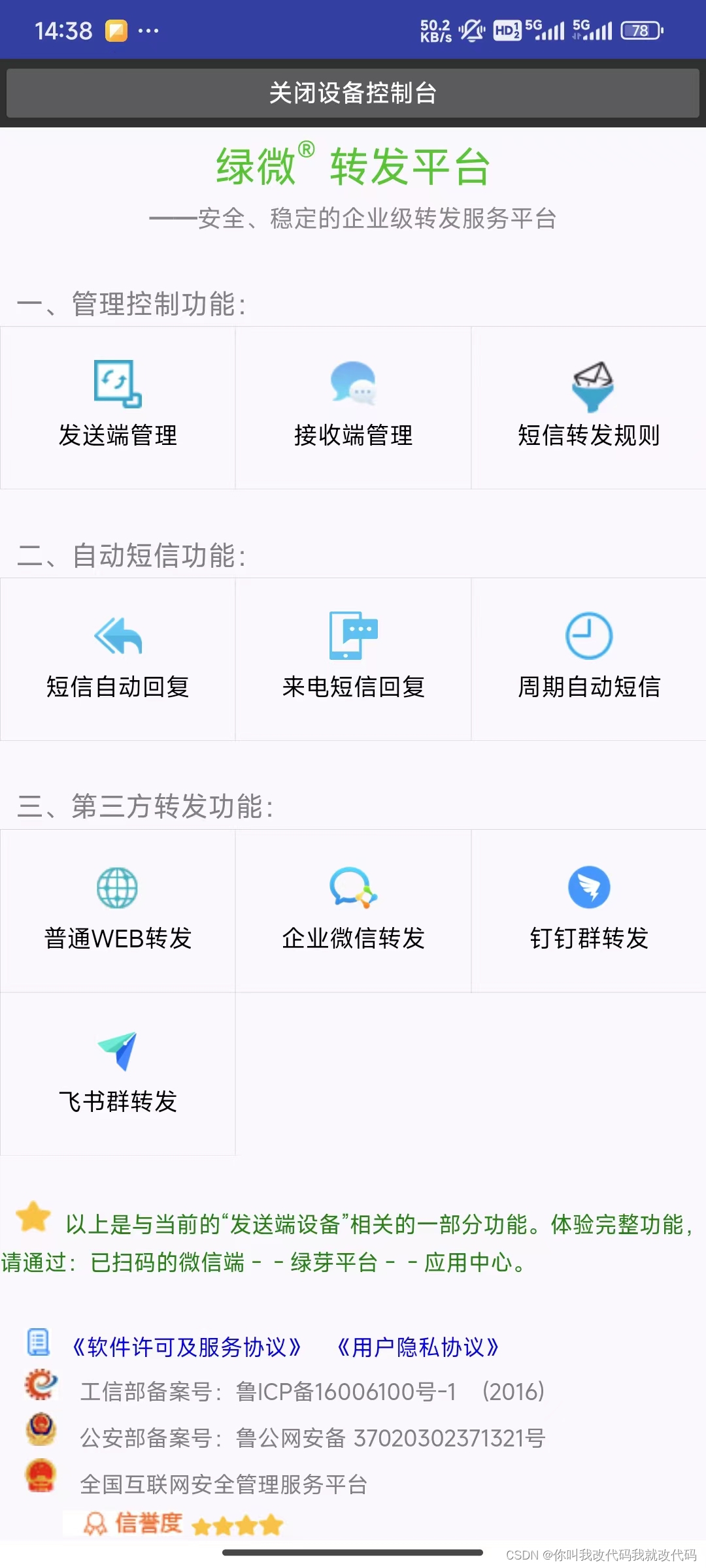Open 普通WEB转发
This screenshot has width=706, height=1568.
(x=118, y=911)
